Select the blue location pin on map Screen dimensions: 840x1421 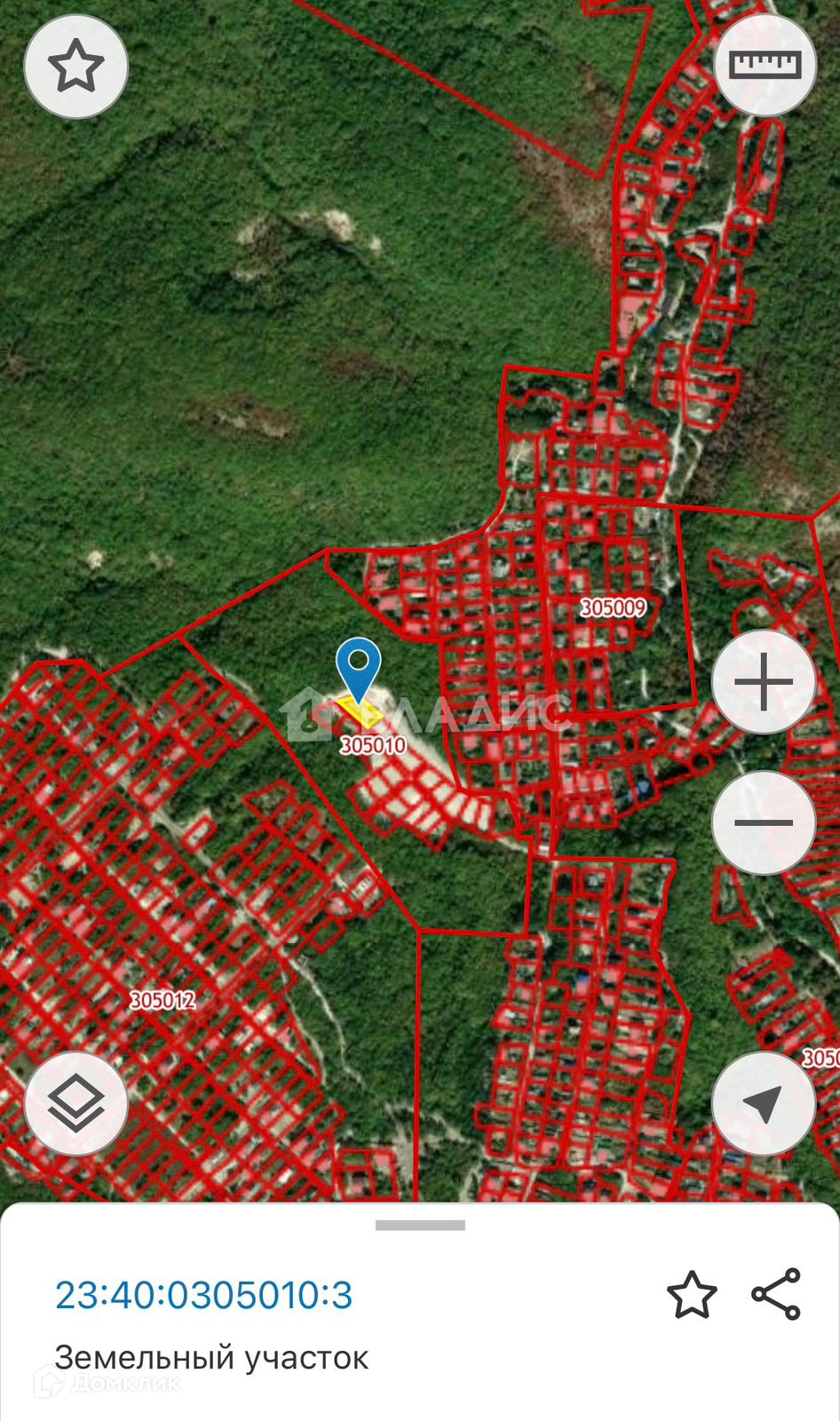(x=358, y=664)
